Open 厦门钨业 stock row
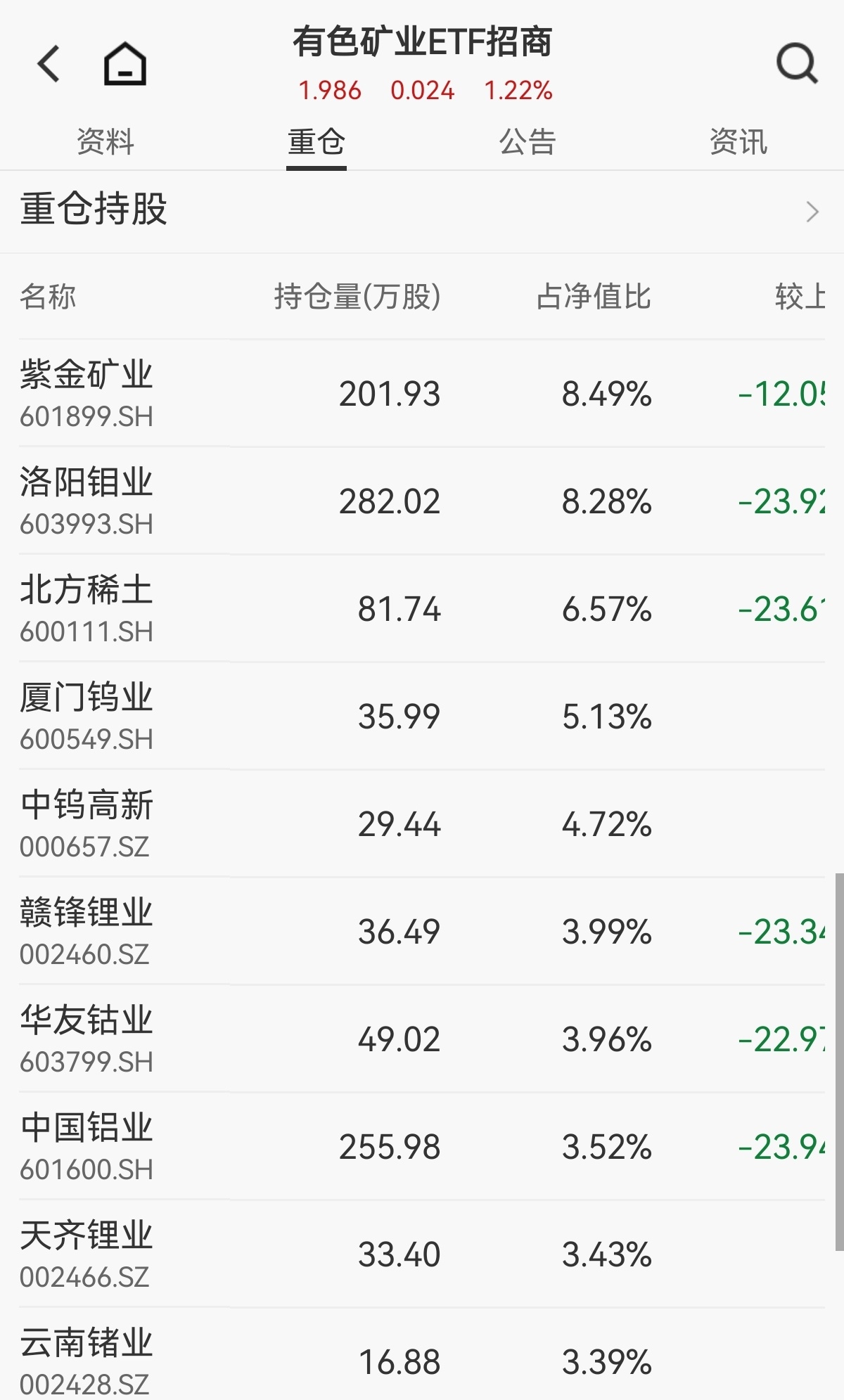Screen dimensions: 844x1400 (x=422, y=716)
